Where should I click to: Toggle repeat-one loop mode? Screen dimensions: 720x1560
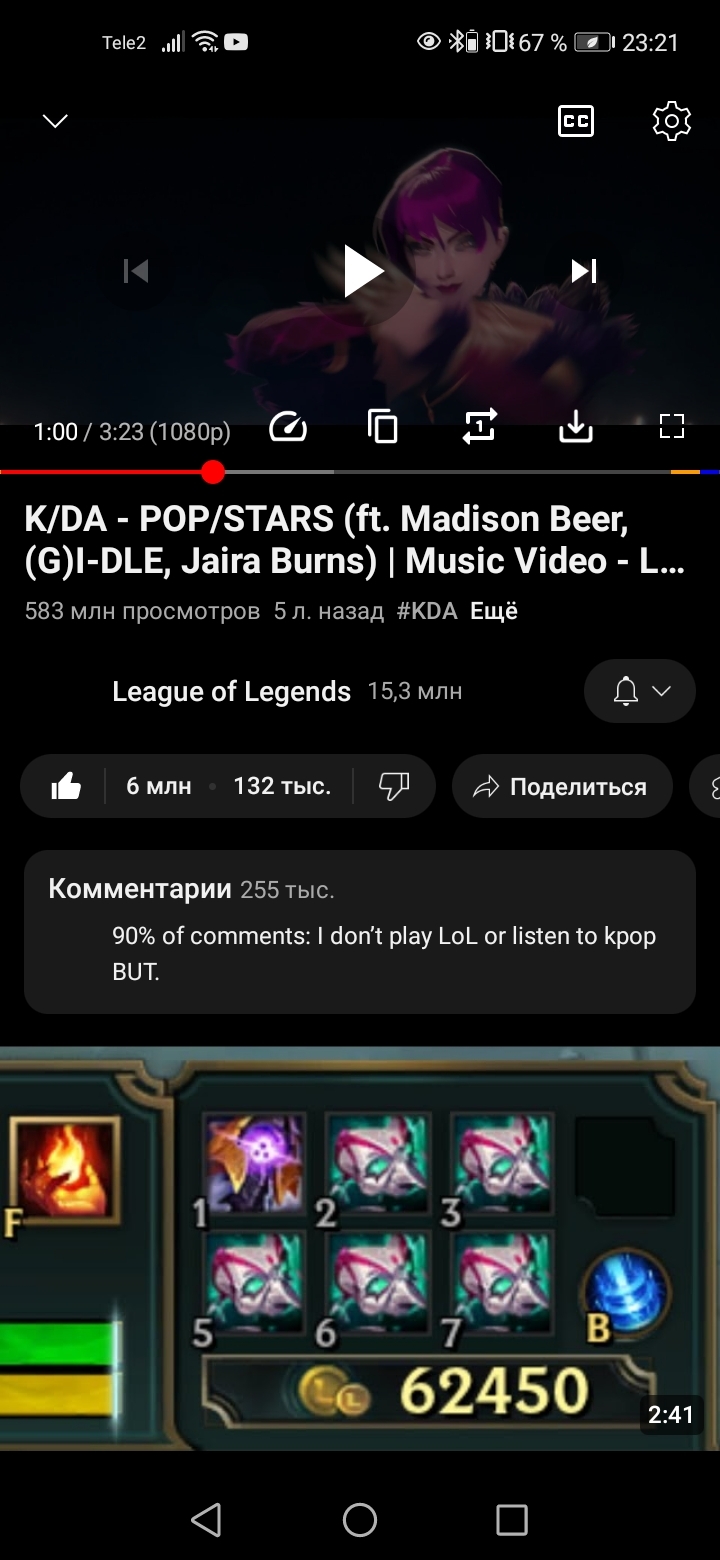coord(480,428)
